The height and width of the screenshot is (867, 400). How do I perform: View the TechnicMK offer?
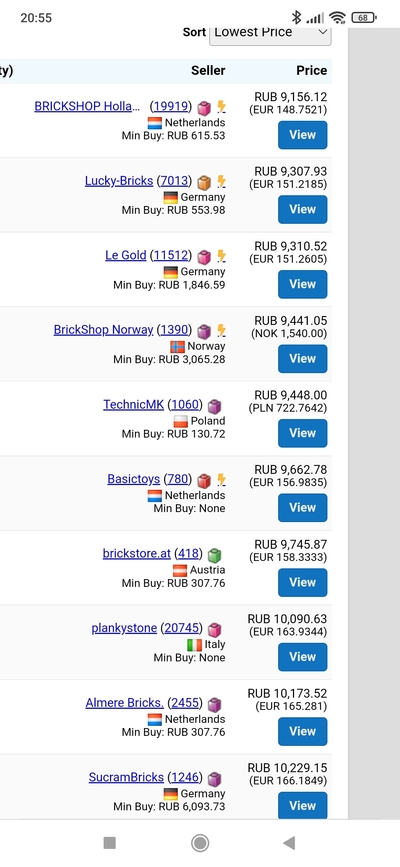tap(303, 434)
